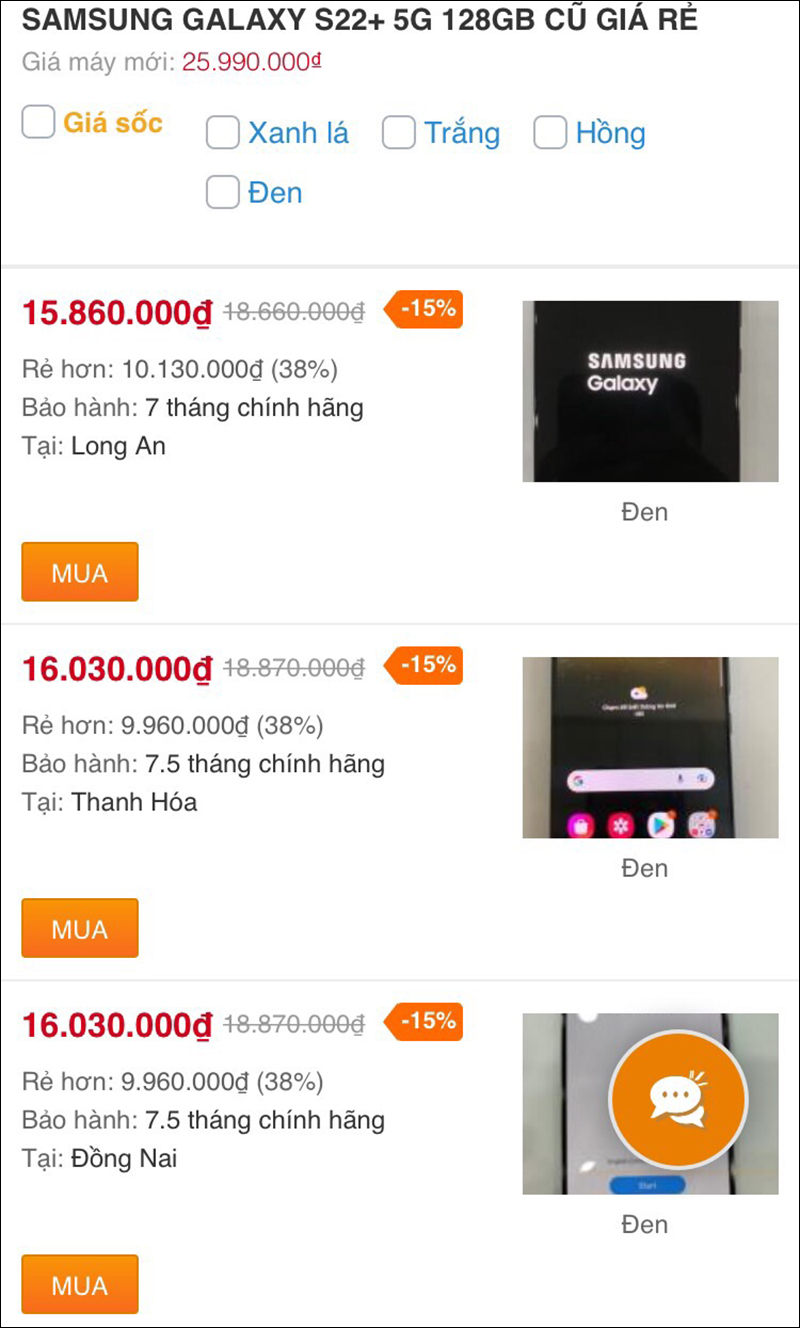Check the Xanh lá color filter
800x1328 pixels.
coord(222,132)
